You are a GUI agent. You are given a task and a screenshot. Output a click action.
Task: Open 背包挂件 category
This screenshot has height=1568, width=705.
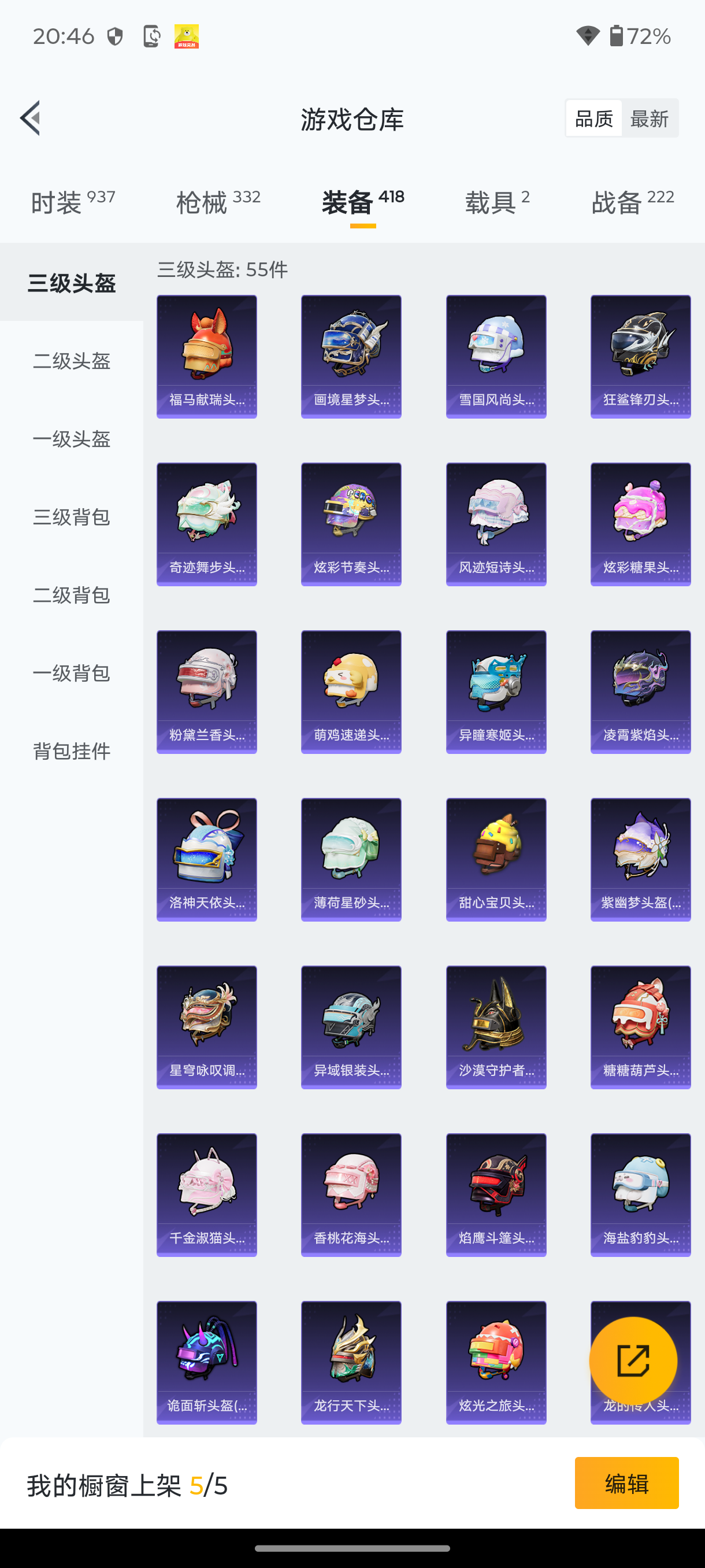coord(72,750)
